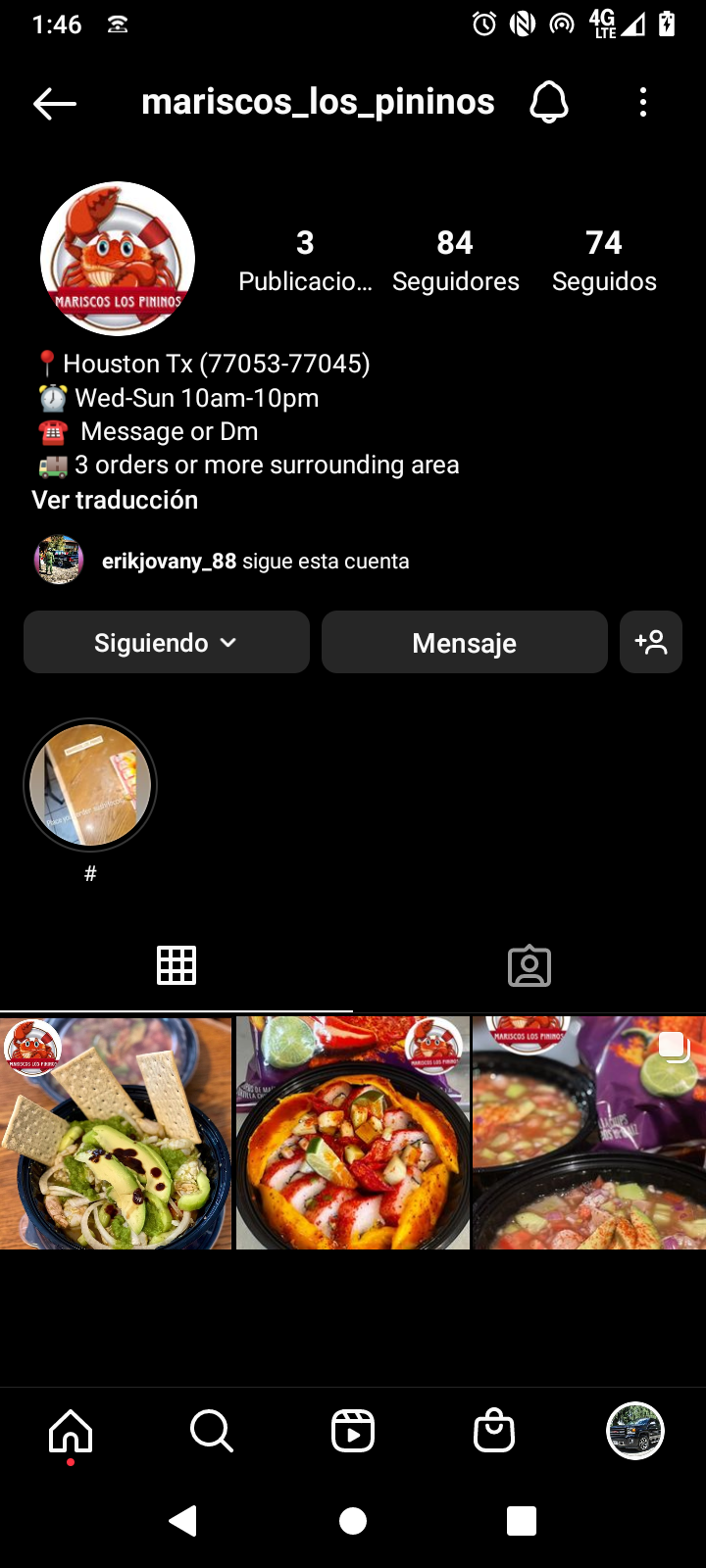Tap the back arrow to leave profile
706x1568 pixels.
pyautogui.click(x=54, y=102)
